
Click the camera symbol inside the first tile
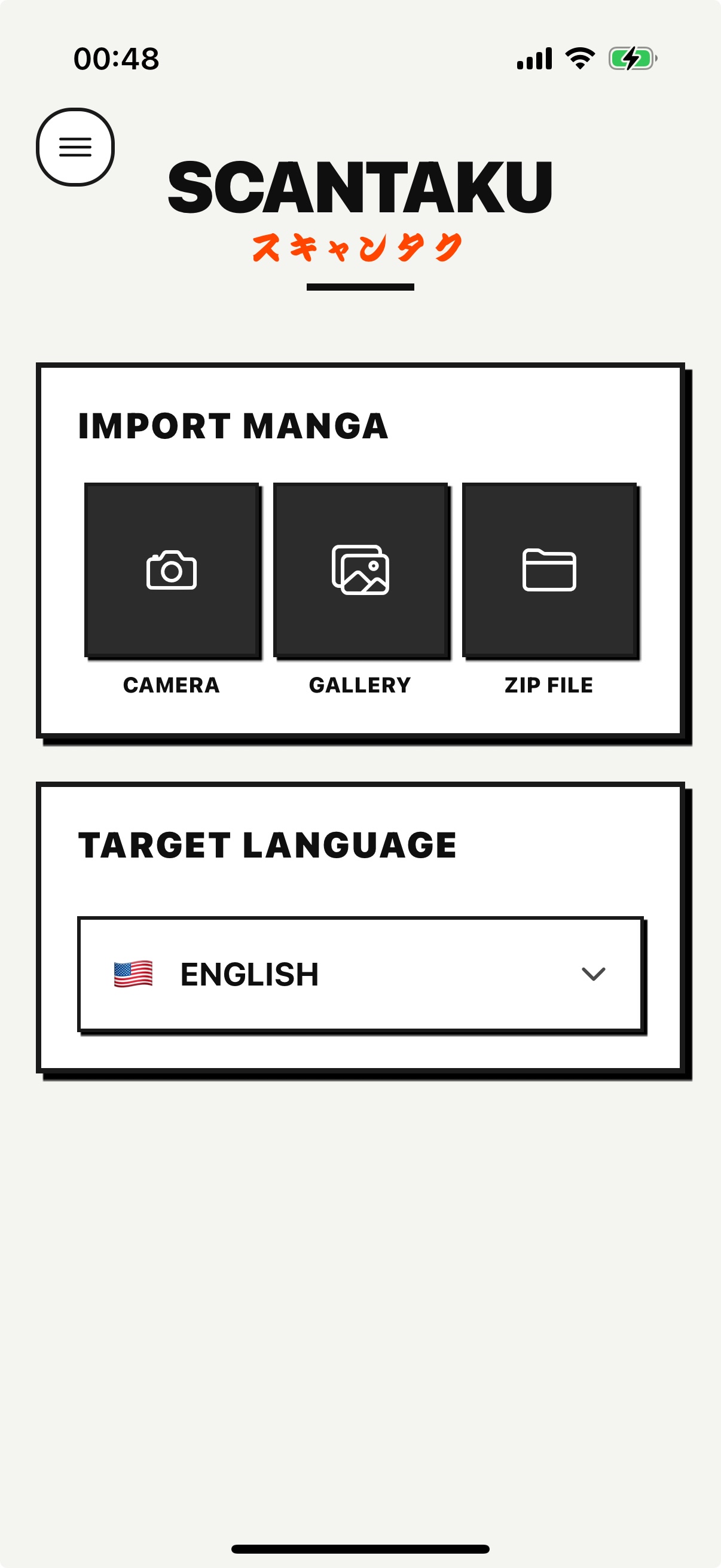pyautogui.click(x=172, y=571)
